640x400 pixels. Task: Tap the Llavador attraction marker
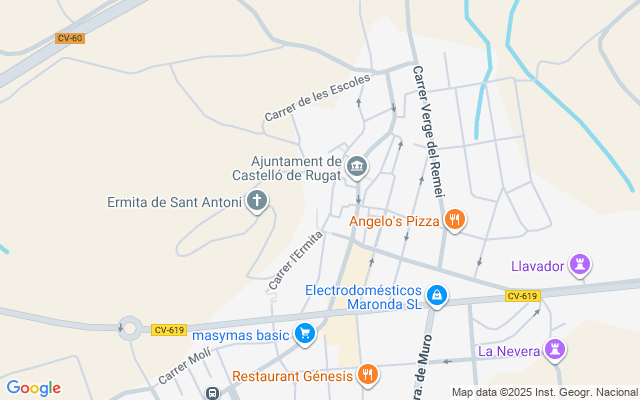click(580, 265)
